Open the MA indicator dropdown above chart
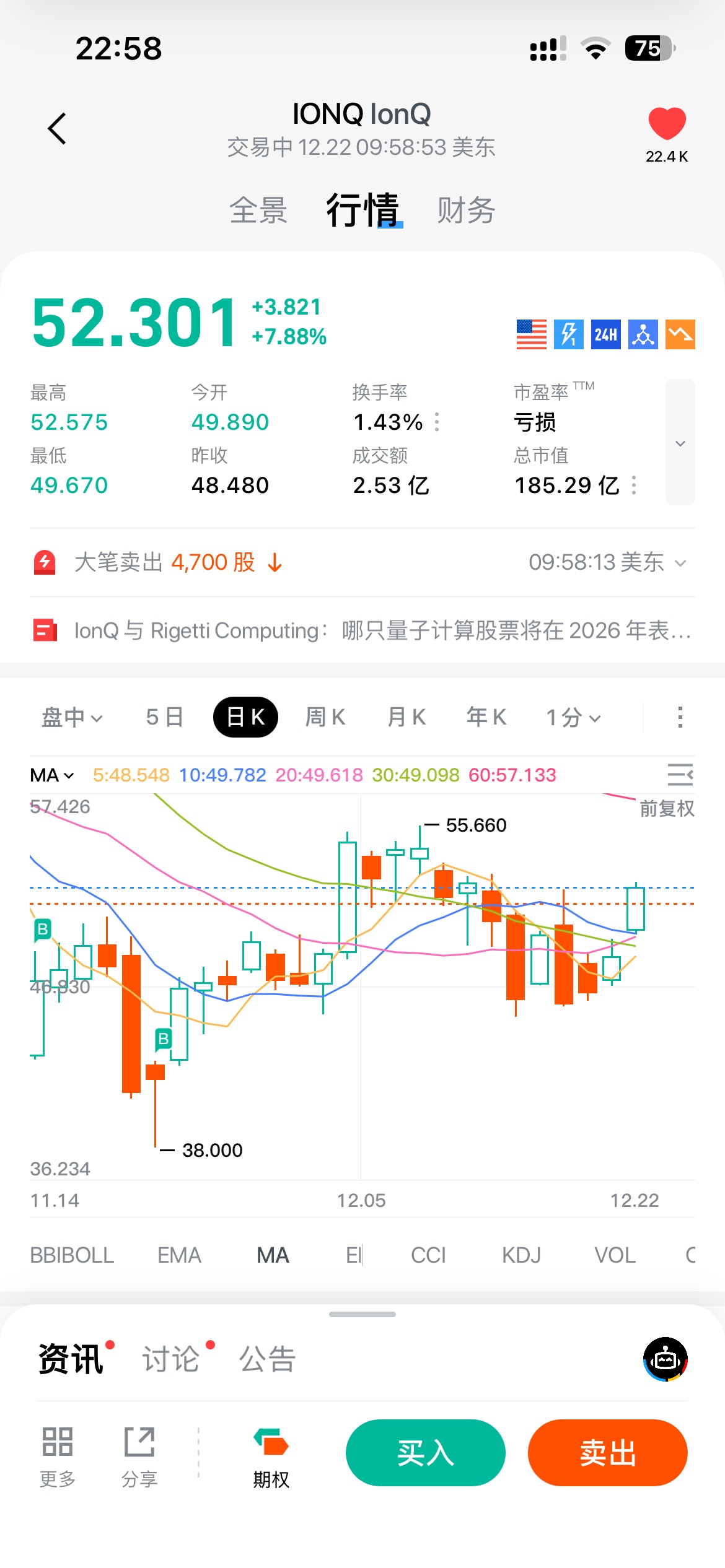This screenshot has width=725, height=1568. tap(52, 775)
